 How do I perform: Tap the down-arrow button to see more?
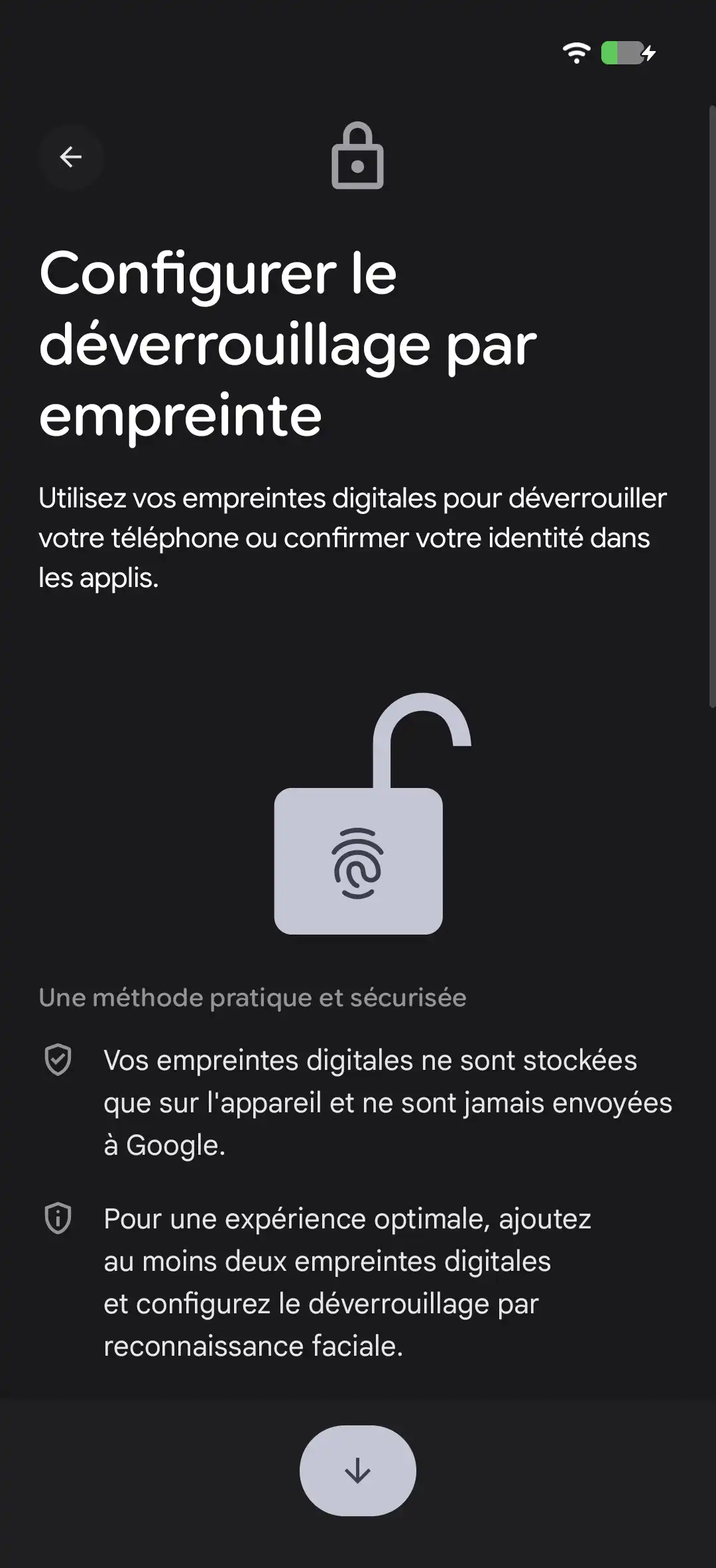(x=357, y=1470)
